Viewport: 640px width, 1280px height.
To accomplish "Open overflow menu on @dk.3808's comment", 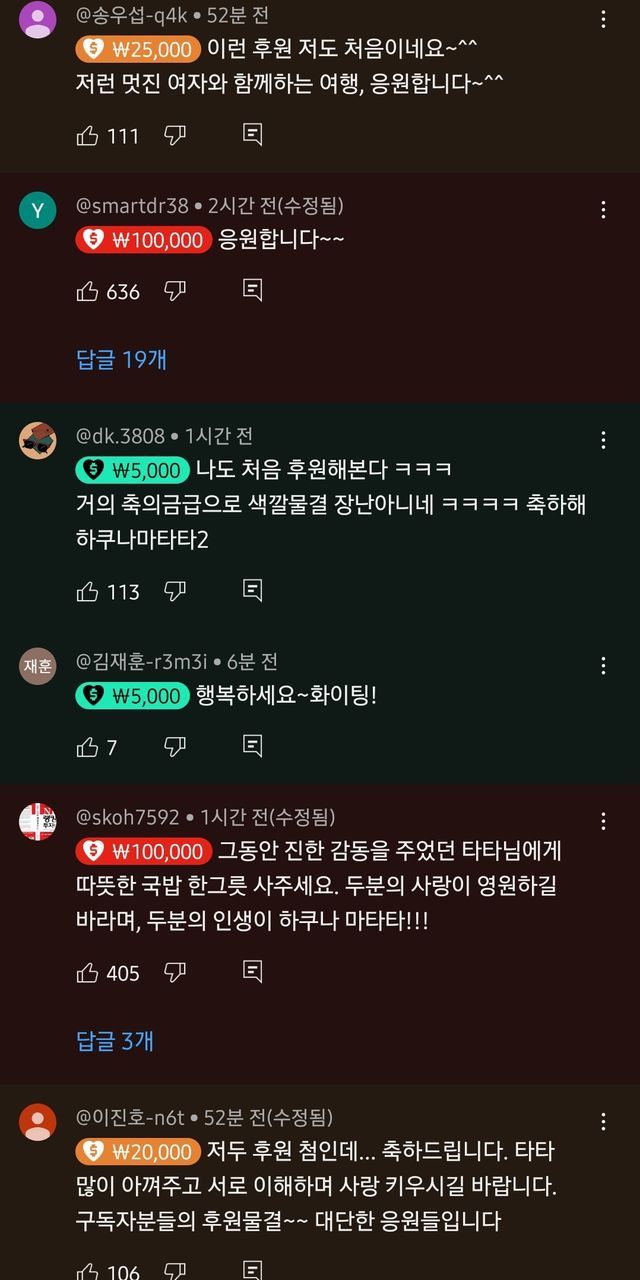I will pos(603,441).
